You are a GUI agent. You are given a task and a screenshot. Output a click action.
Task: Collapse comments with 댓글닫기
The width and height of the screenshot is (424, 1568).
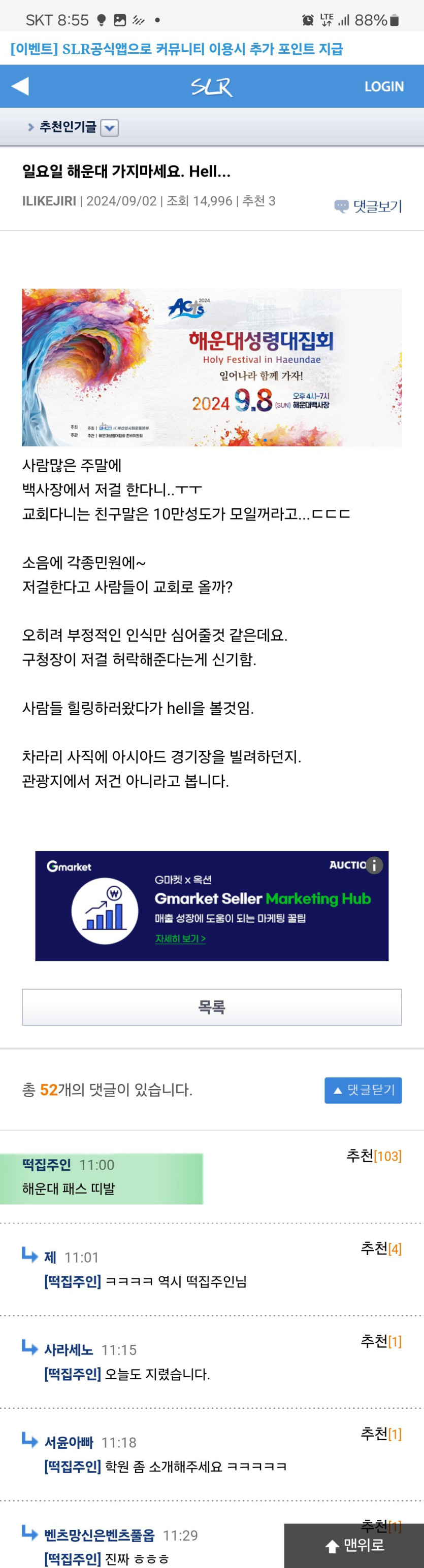[363, 1090]
